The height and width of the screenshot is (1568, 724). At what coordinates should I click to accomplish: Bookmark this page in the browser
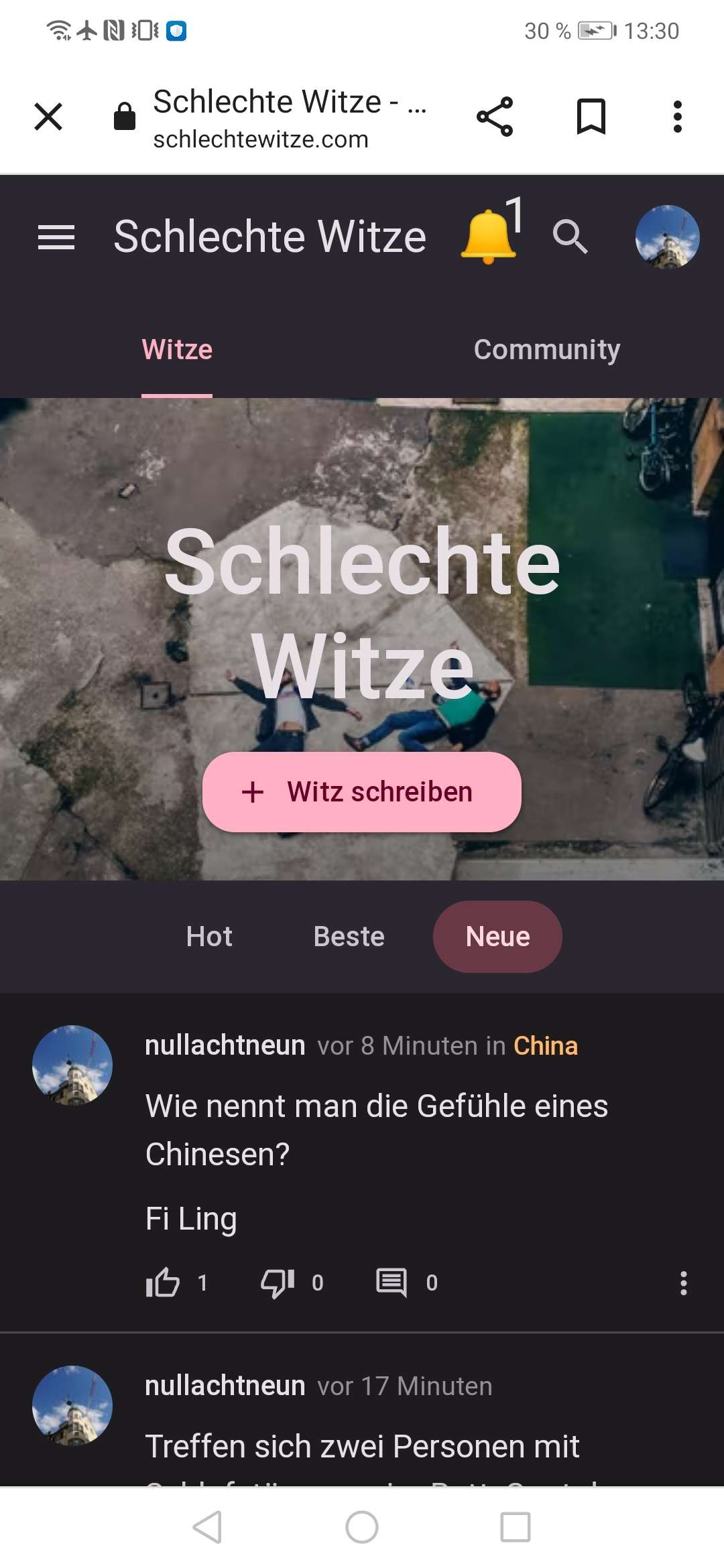coord(591,117)
